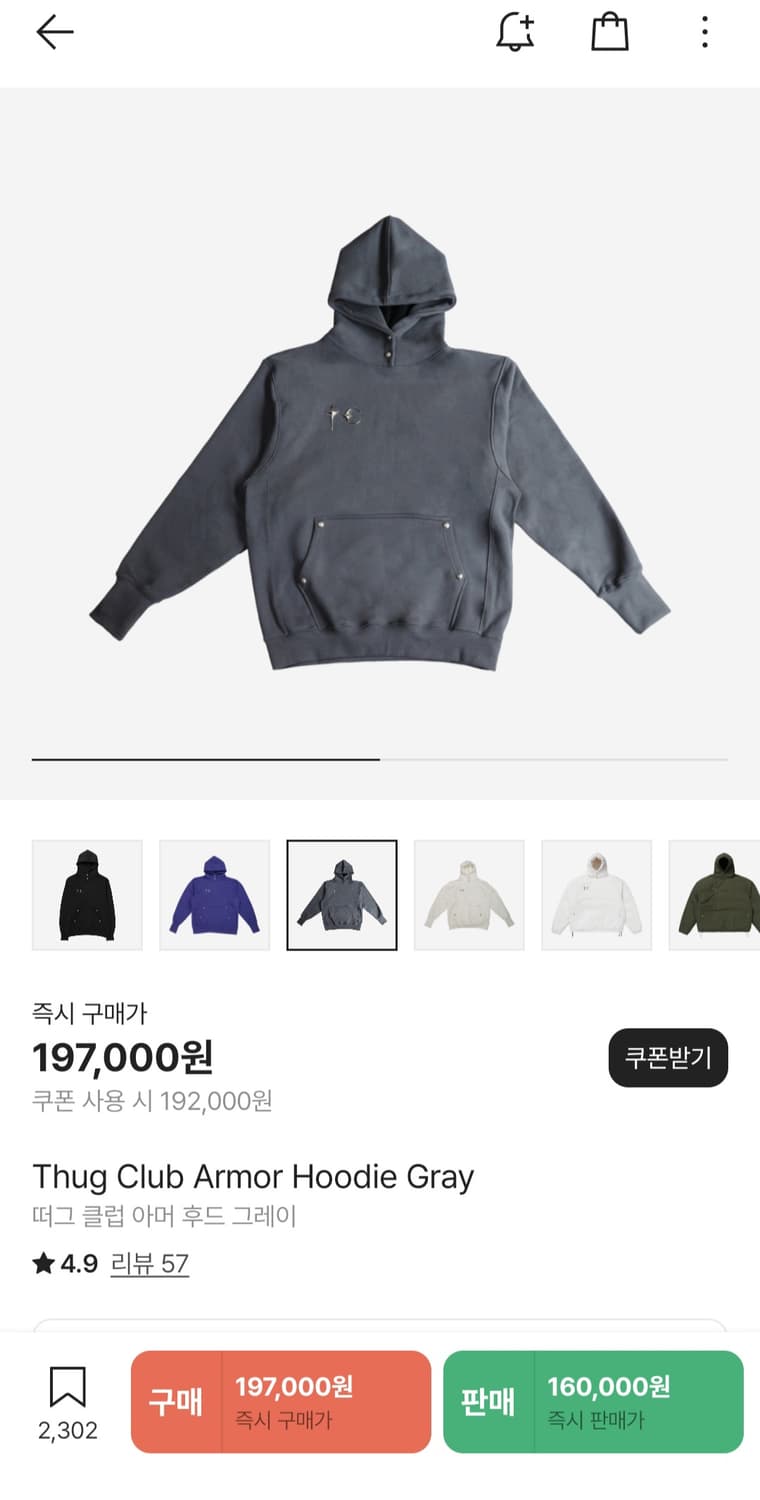Click the 쿠폰받기 coupon button
760x1500 pixels.
(667, 1057)
